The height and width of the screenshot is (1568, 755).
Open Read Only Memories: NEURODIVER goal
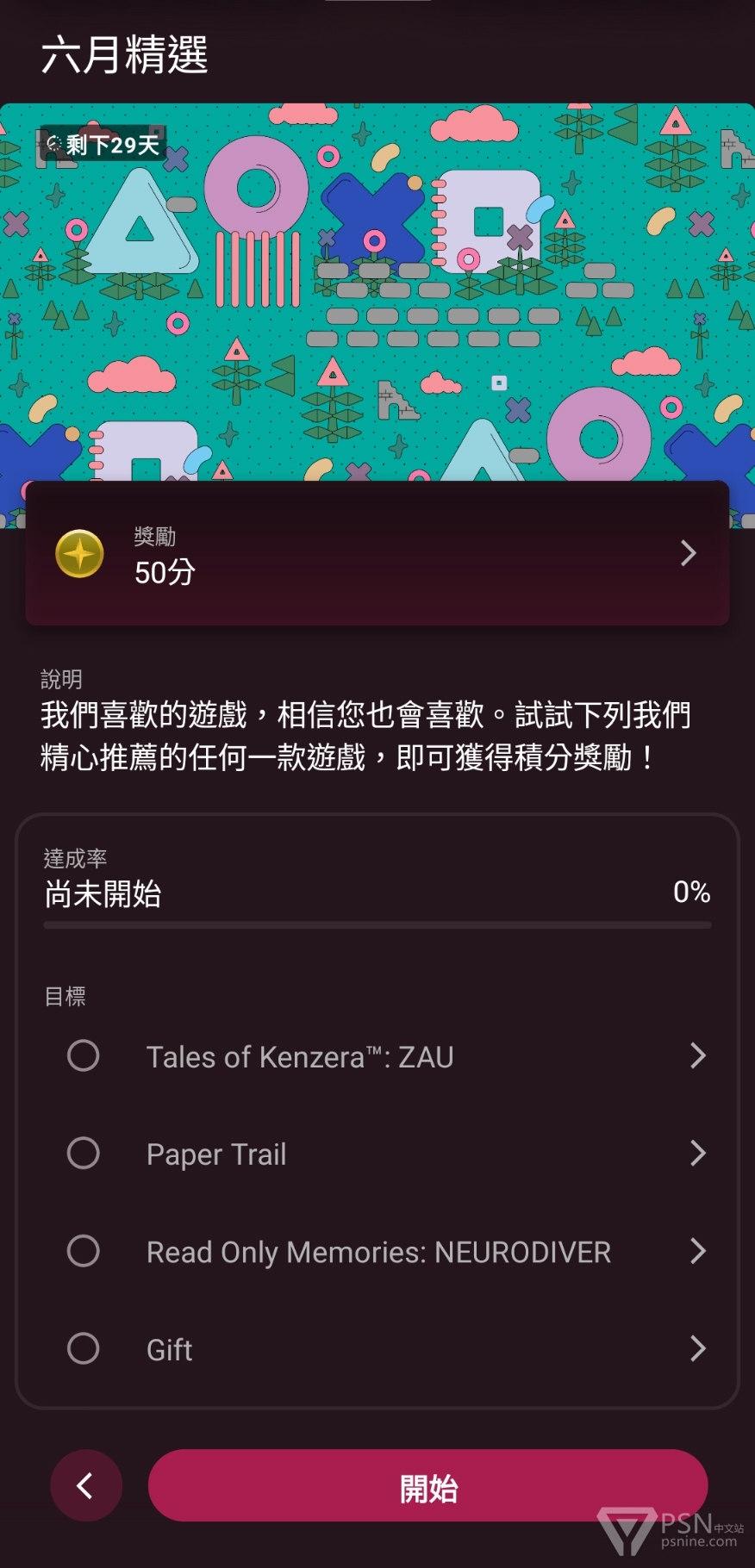pos(377,1251)
